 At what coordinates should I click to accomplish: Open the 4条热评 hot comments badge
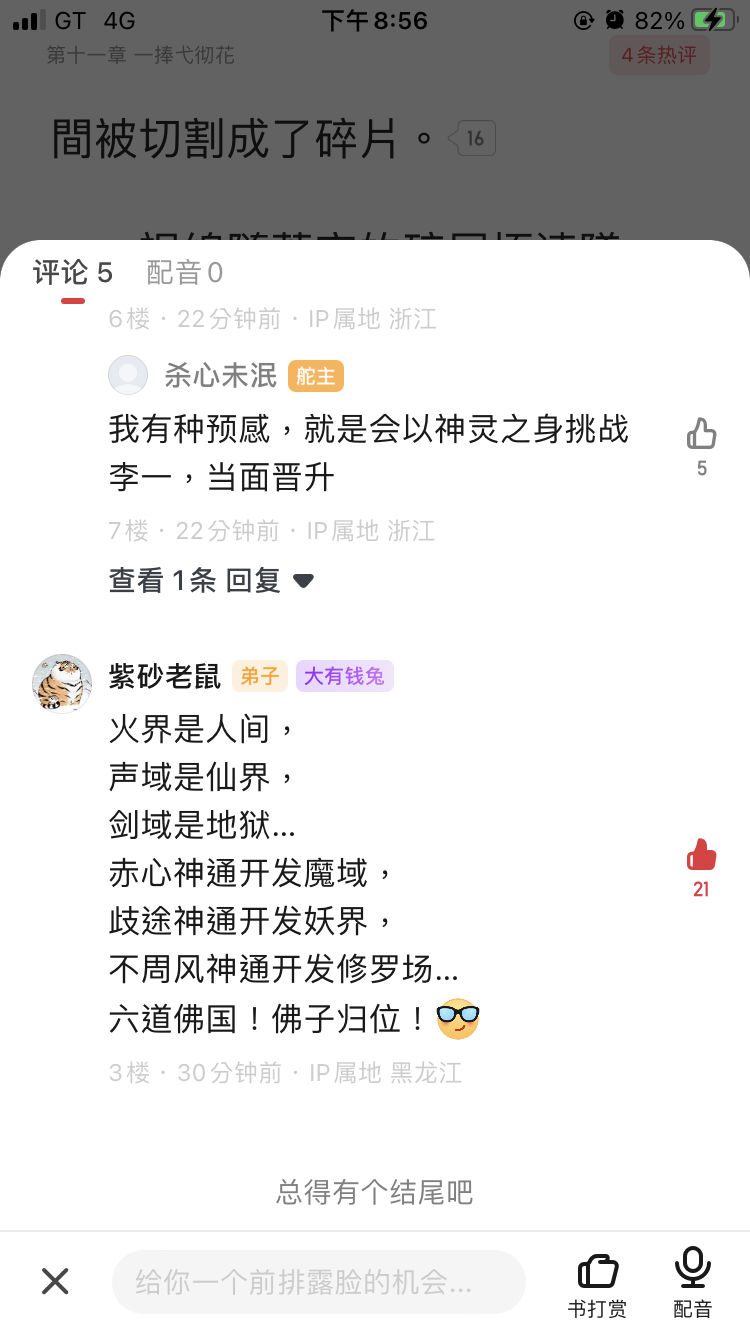point(659,55)
